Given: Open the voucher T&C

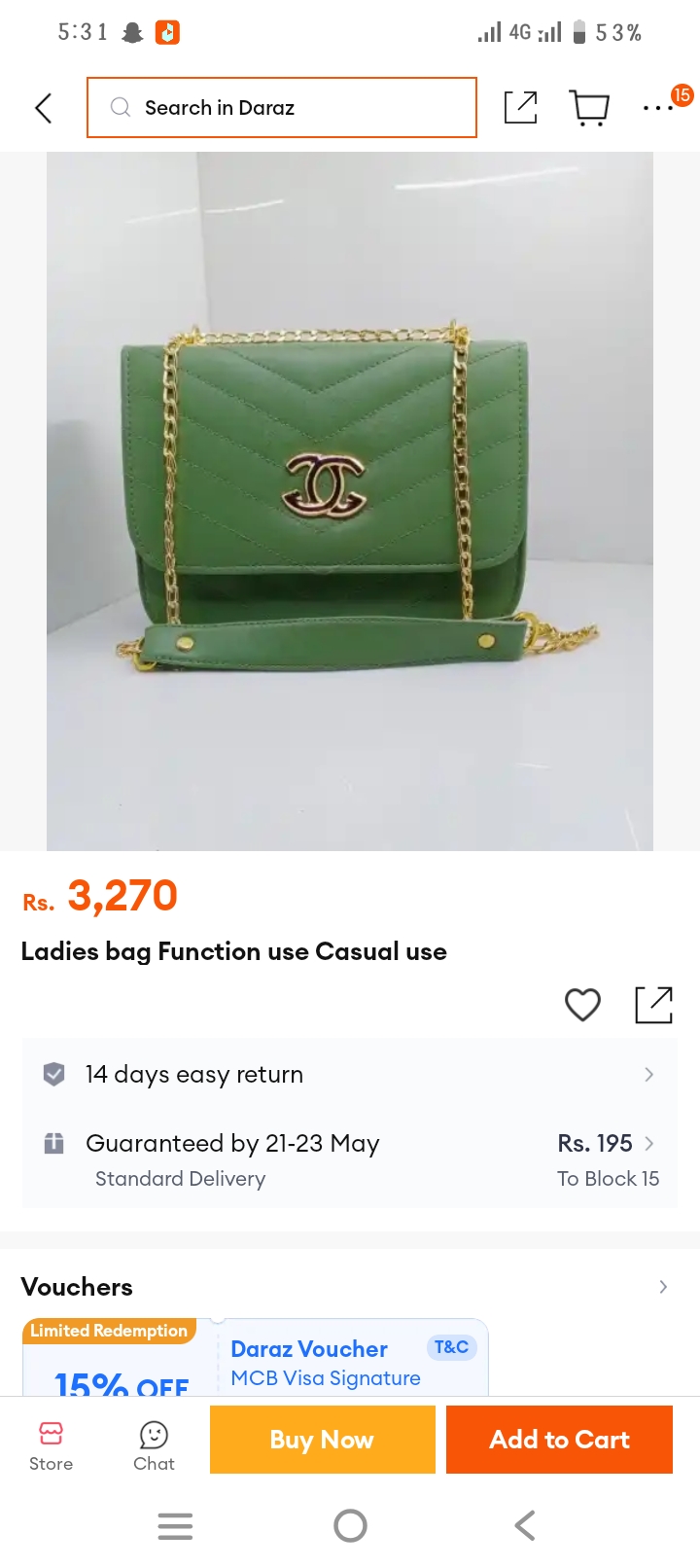Looking at the screenshot, I should coord(452,1347).
